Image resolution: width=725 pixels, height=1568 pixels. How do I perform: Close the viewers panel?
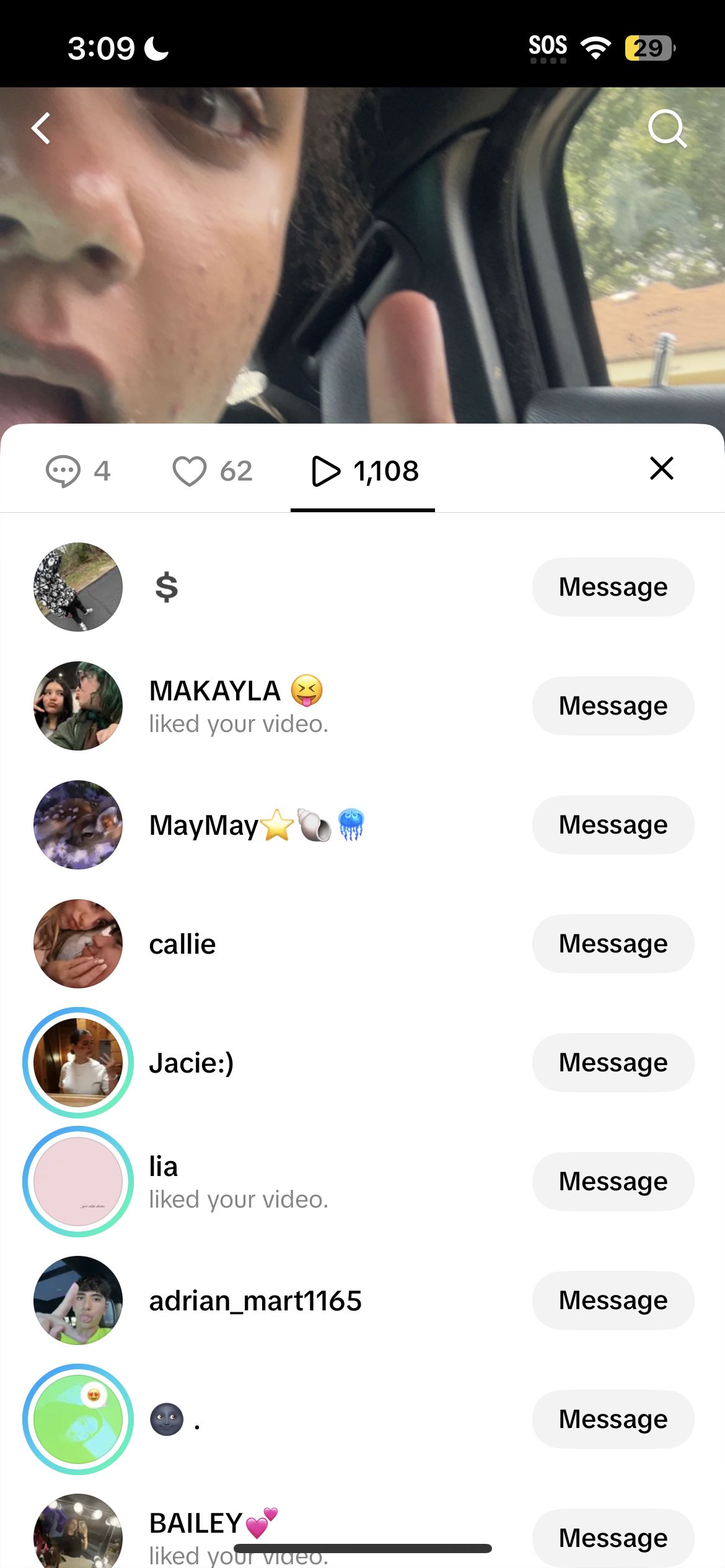tap(661, 469)
